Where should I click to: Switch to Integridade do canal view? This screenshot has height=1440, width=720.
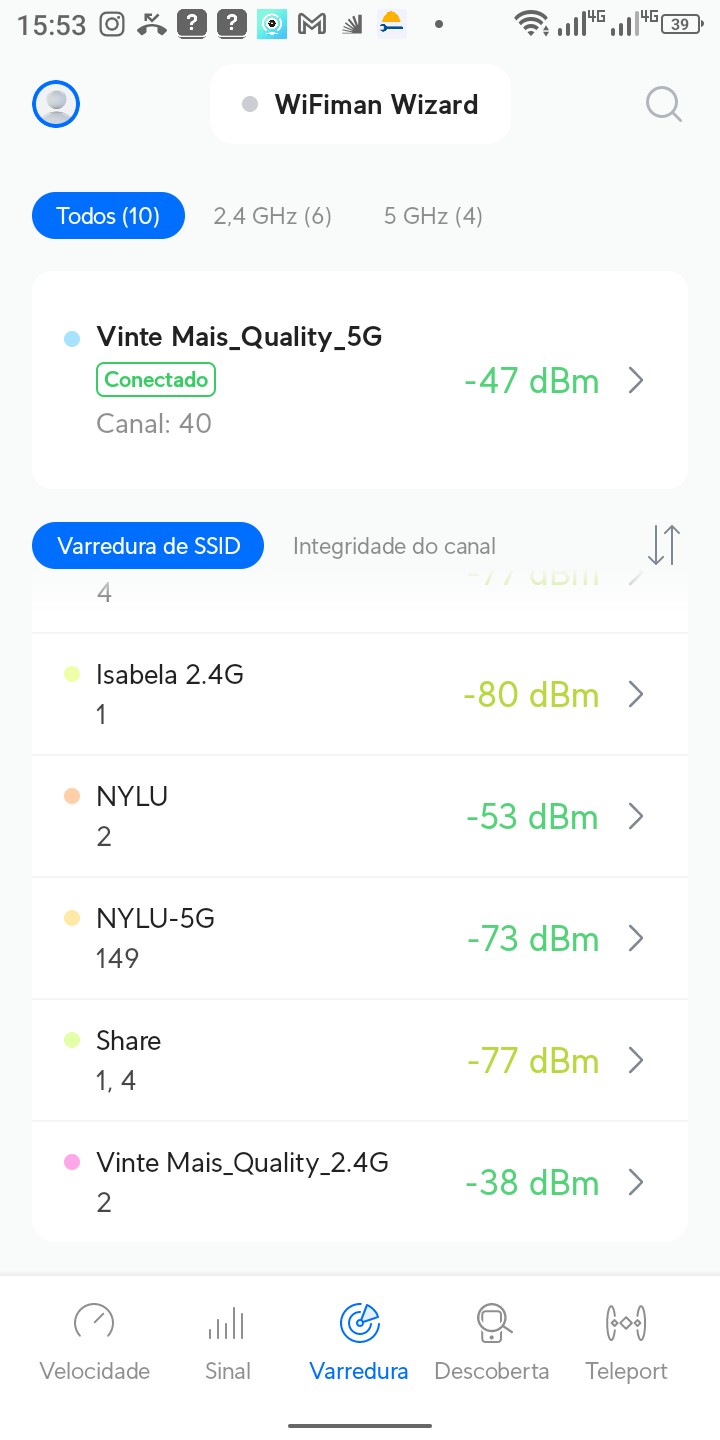pos(394,546)
